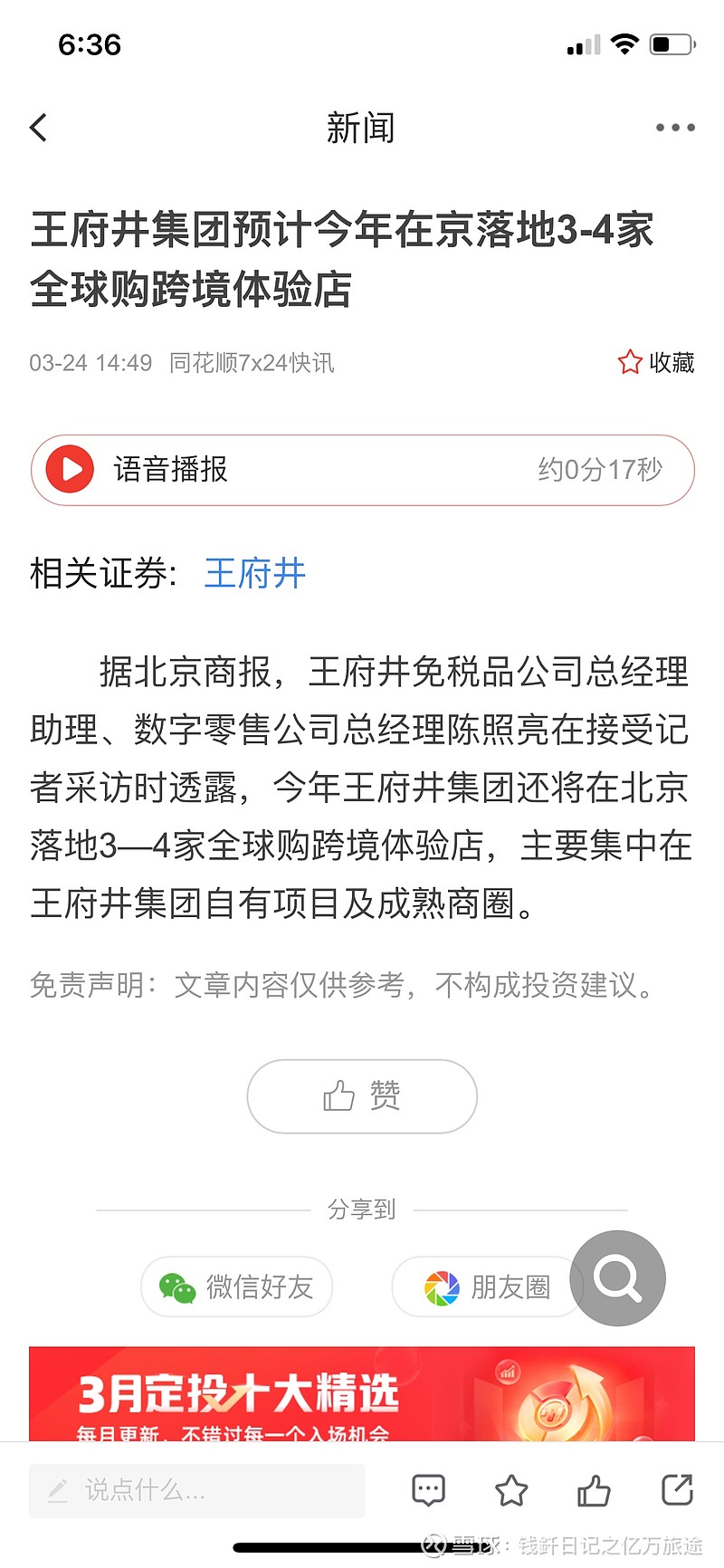
Task: Open the 3月定投十大精选 banner
Action: click(x=362, y=1393)
